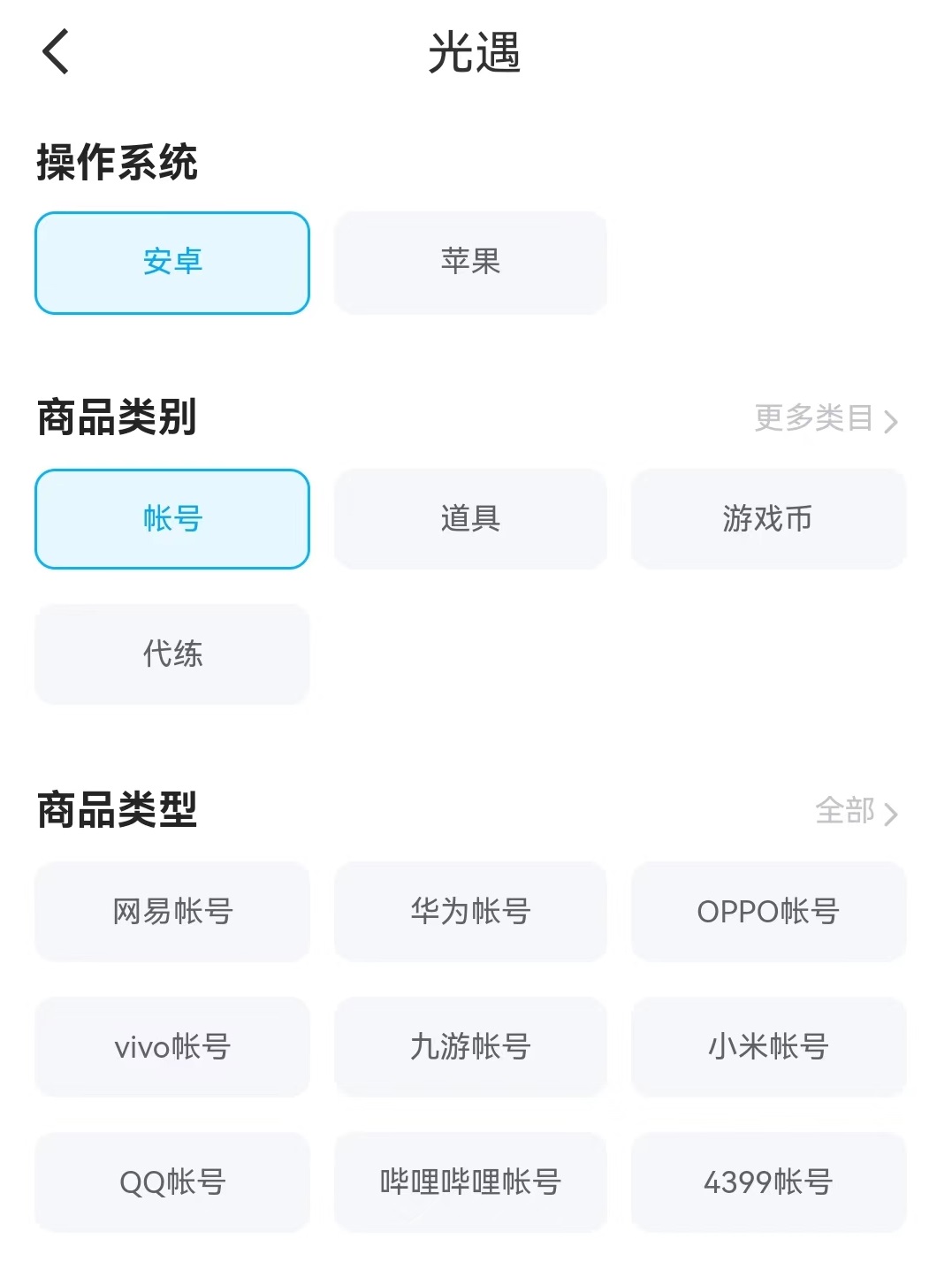This screenshot has width=952, height=1262.
Task: Select QQ帐号 product type
Action: (x=172, y=1182)
